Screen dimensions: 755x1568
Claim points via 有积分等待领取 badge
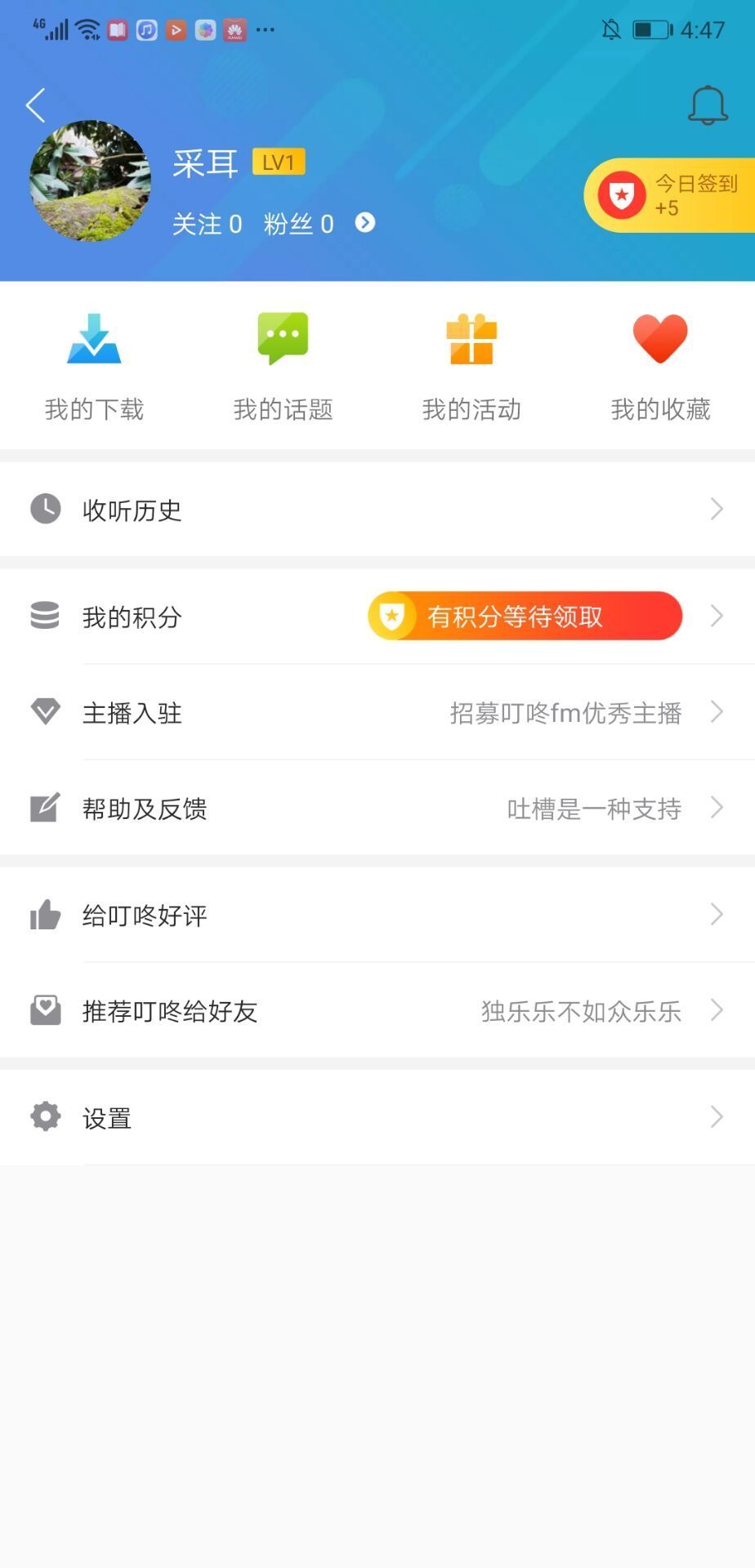tap(524, 616)
